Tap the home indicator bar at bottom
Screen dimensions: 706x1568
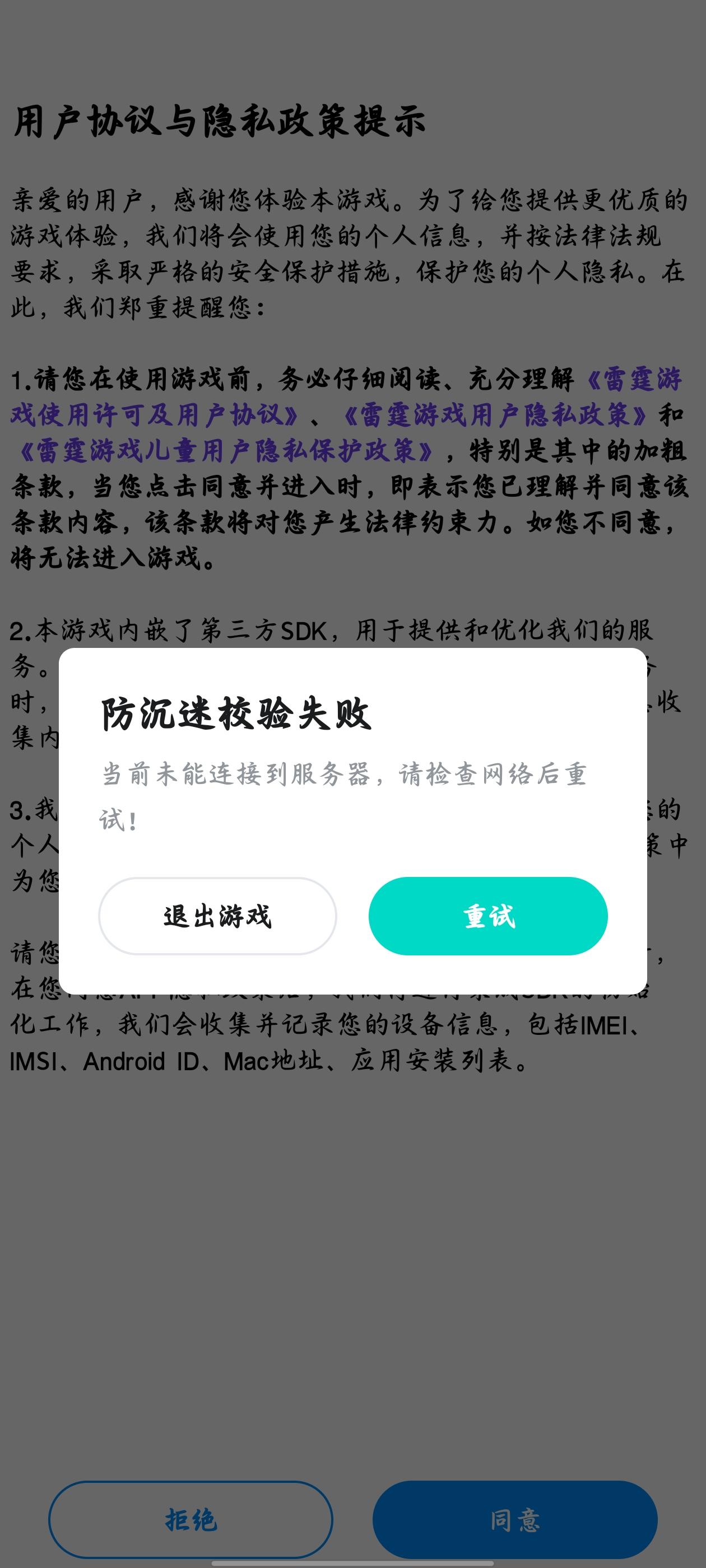(352, 1562)
